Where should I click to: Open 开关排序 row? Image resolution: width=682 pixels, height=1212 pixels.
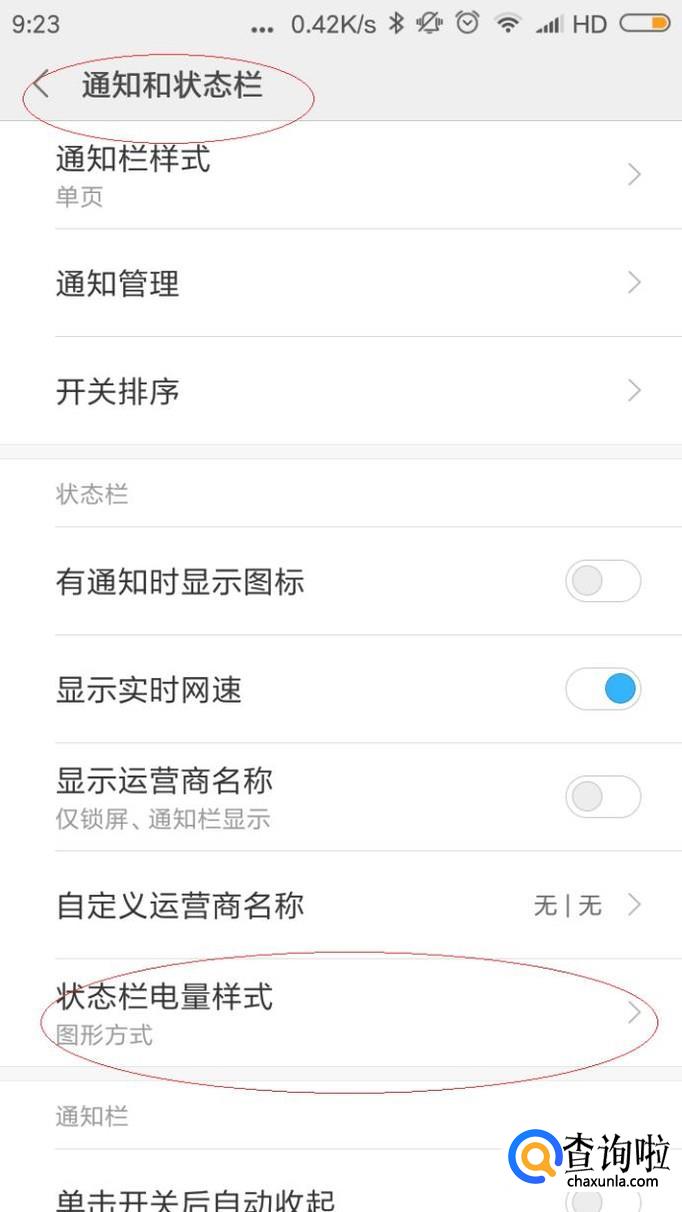(340, 390)
